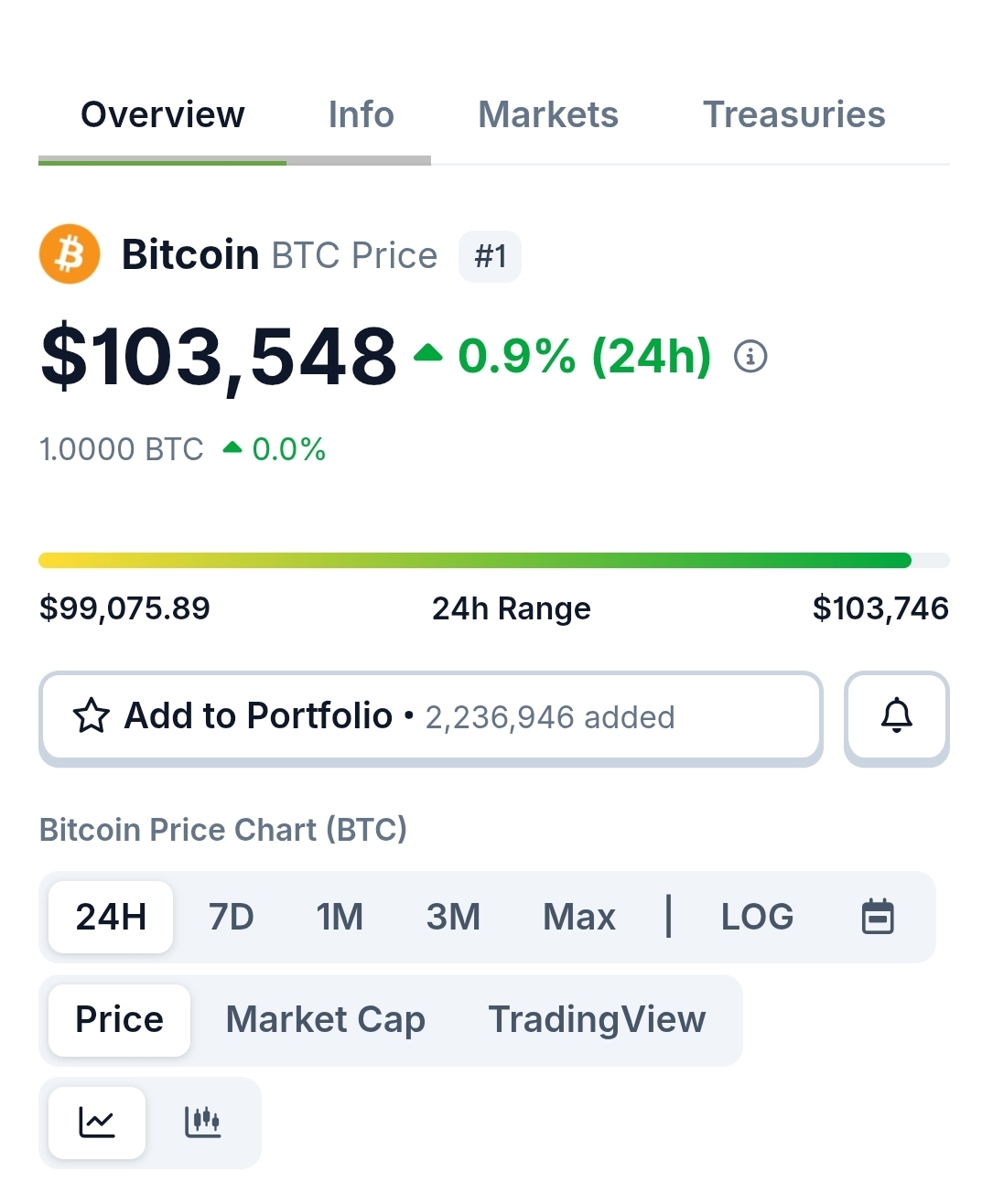Select the Price chart view
Viewport: 982px width, 1204px height.
[x=119, y=1020]
